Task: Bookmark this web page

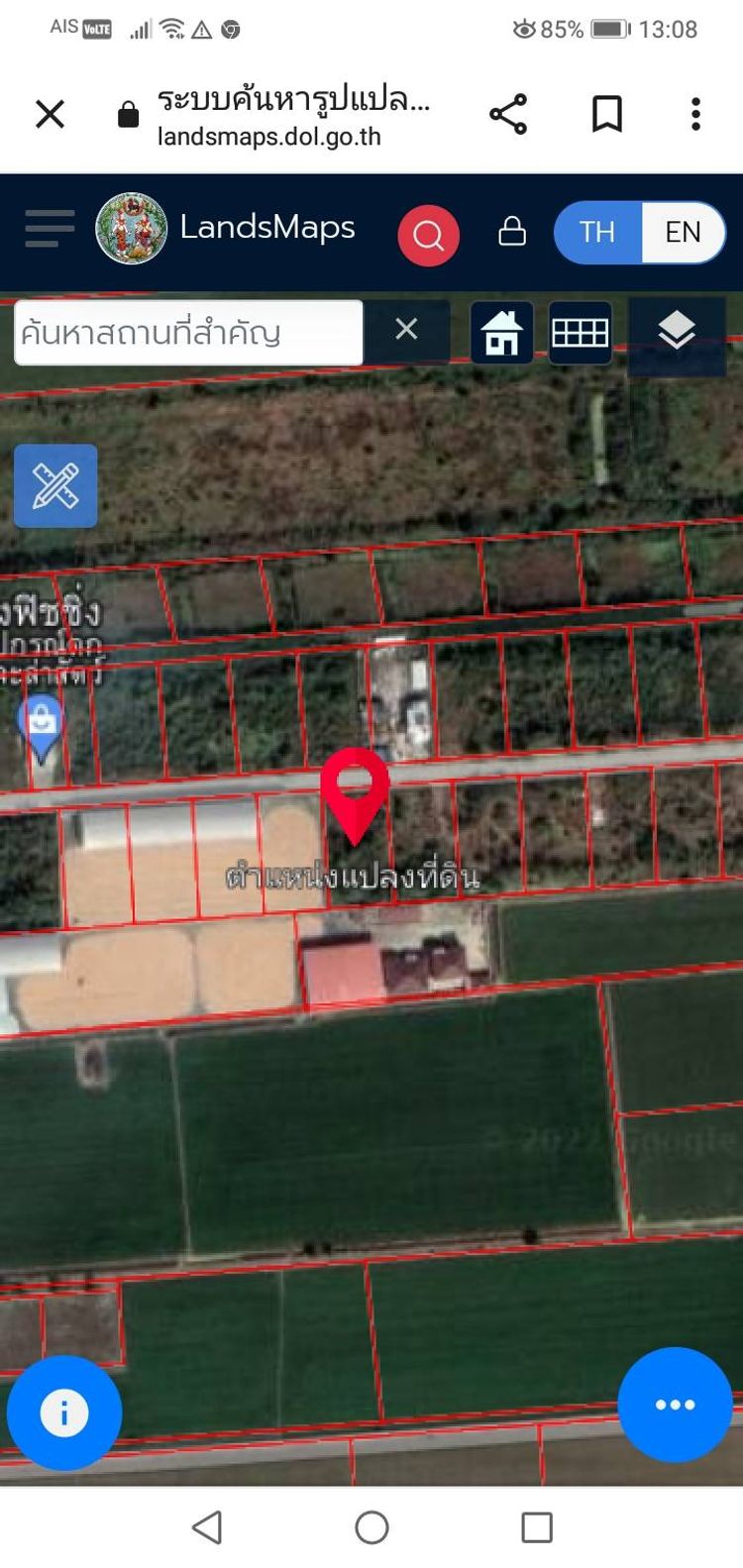Action: point(606,114)
